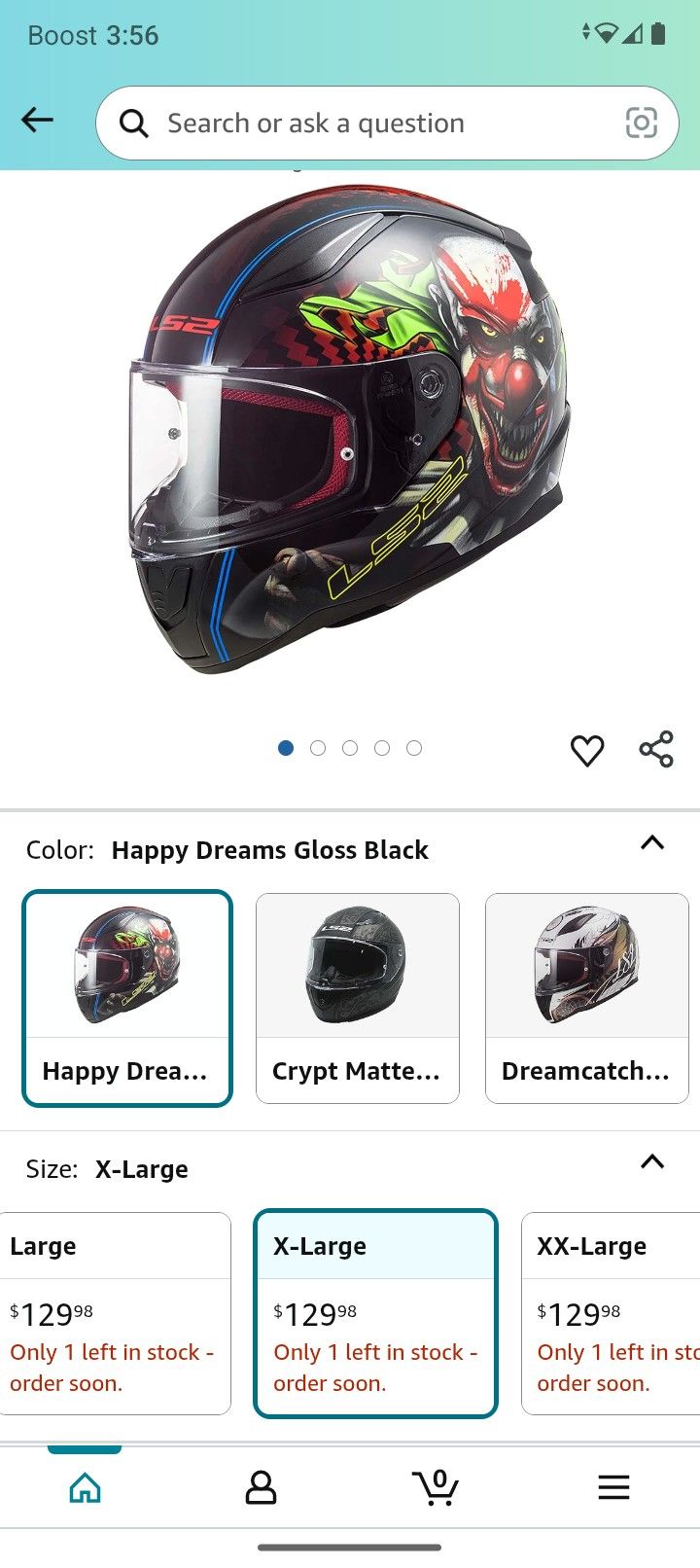Screen dimensions: 700x1568
Task: Share this helmet using the share icon
Action: tap(656, 749)
